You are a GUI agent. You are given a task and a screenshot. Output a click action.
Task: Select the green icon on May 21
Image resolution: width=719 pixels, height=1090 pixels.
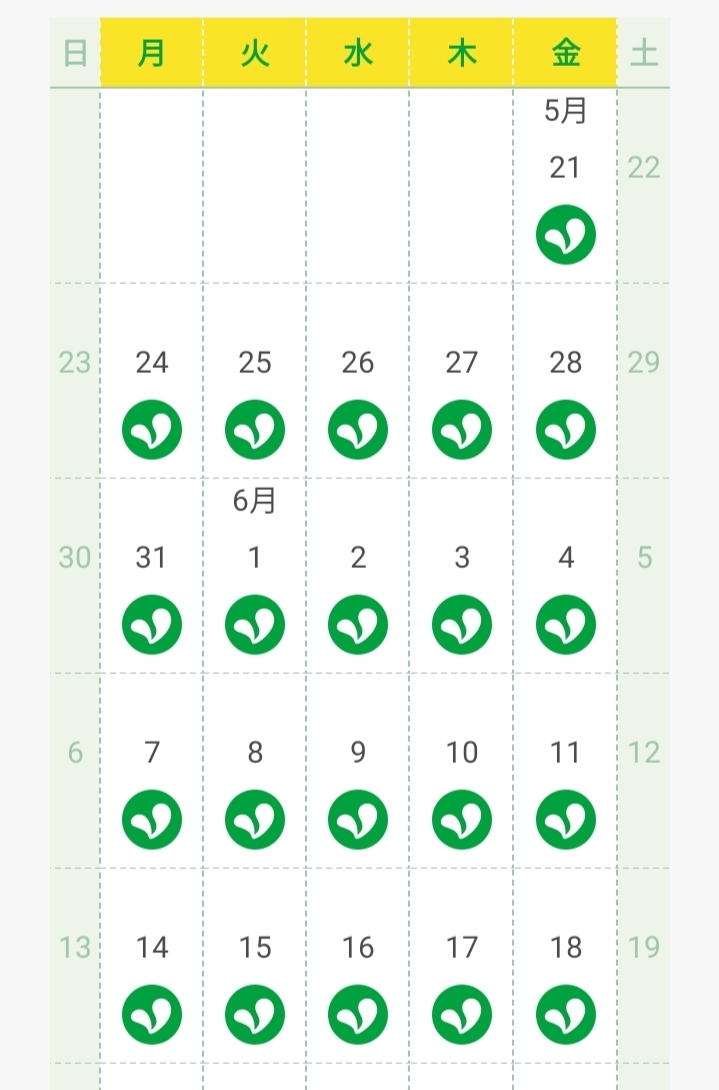(566, 235)
